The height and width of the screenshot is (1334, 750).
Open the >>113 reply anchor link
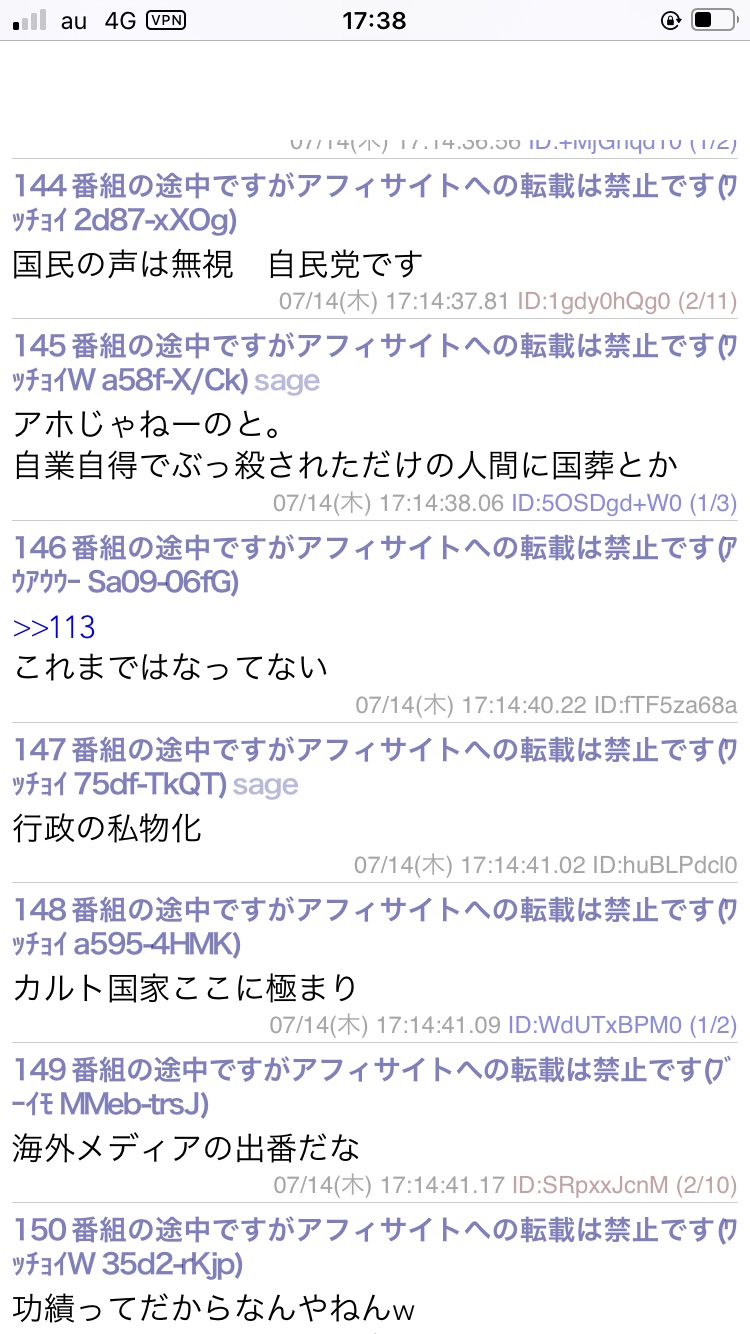click(x=54, y=628)
